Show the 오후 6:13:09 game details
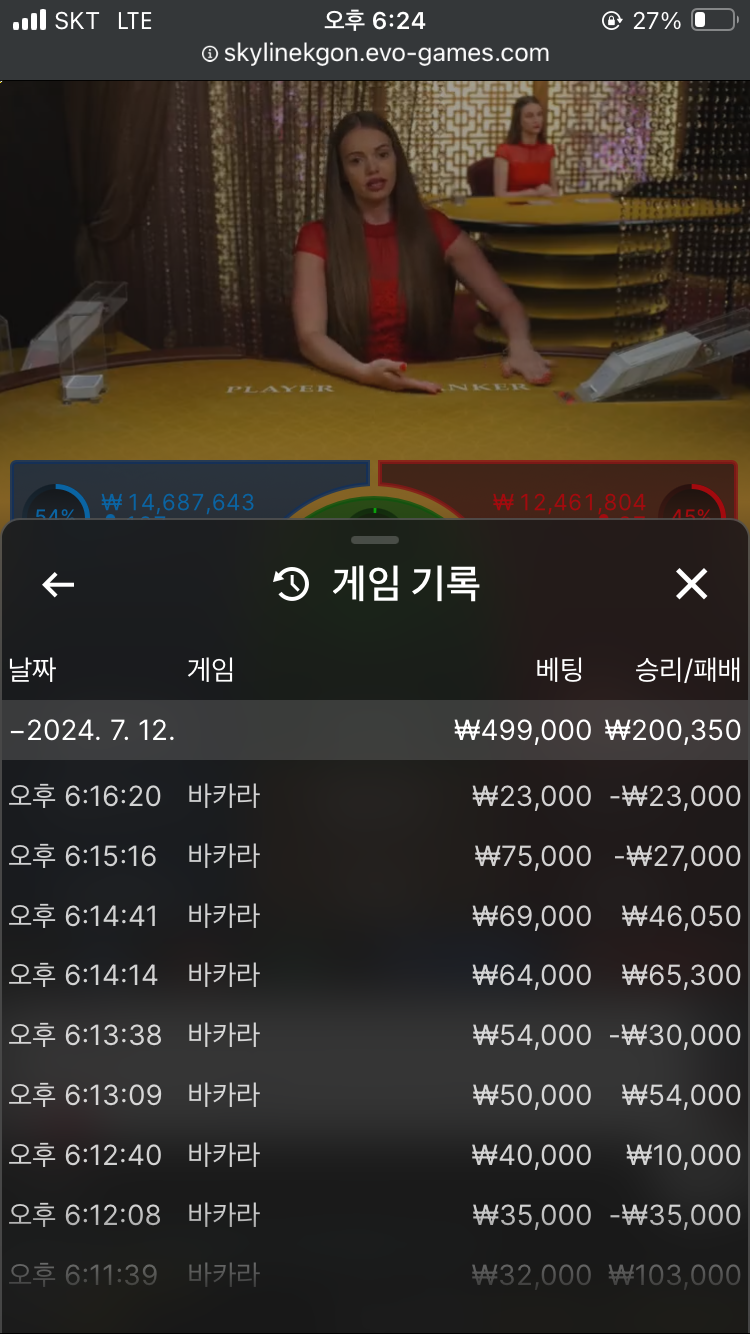Image resolution: width=750 pixels, height=1334 pixels. (375, 1095)
